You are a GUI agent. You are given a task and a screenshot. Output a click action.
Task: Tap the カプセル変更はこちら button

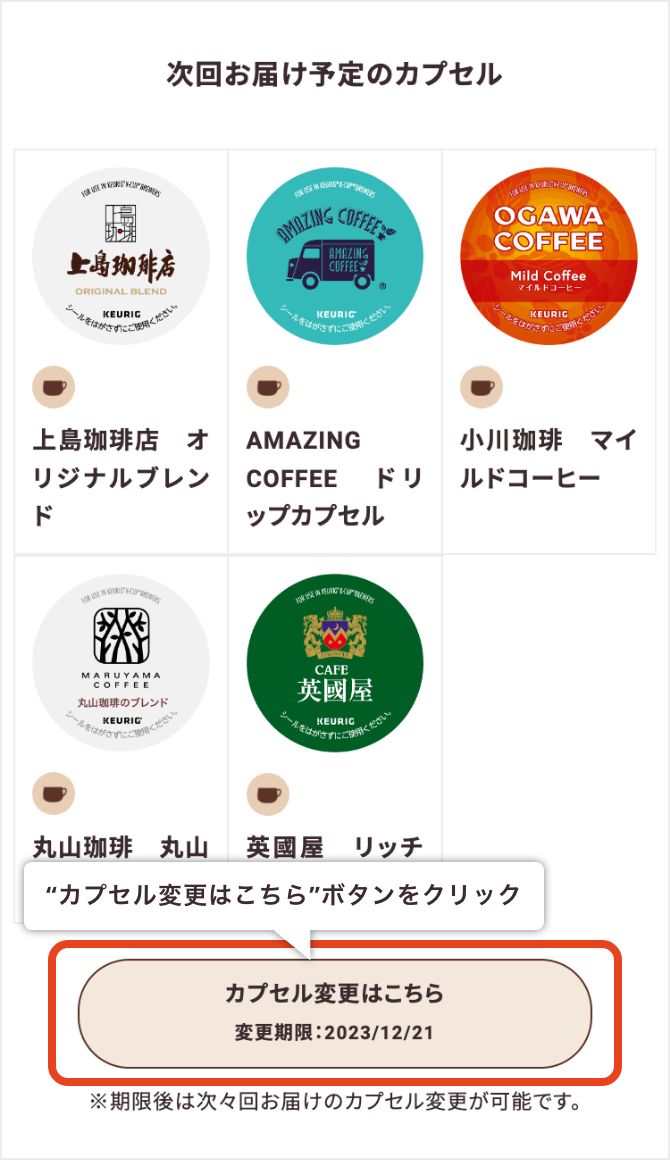(x=335, y=1013)
